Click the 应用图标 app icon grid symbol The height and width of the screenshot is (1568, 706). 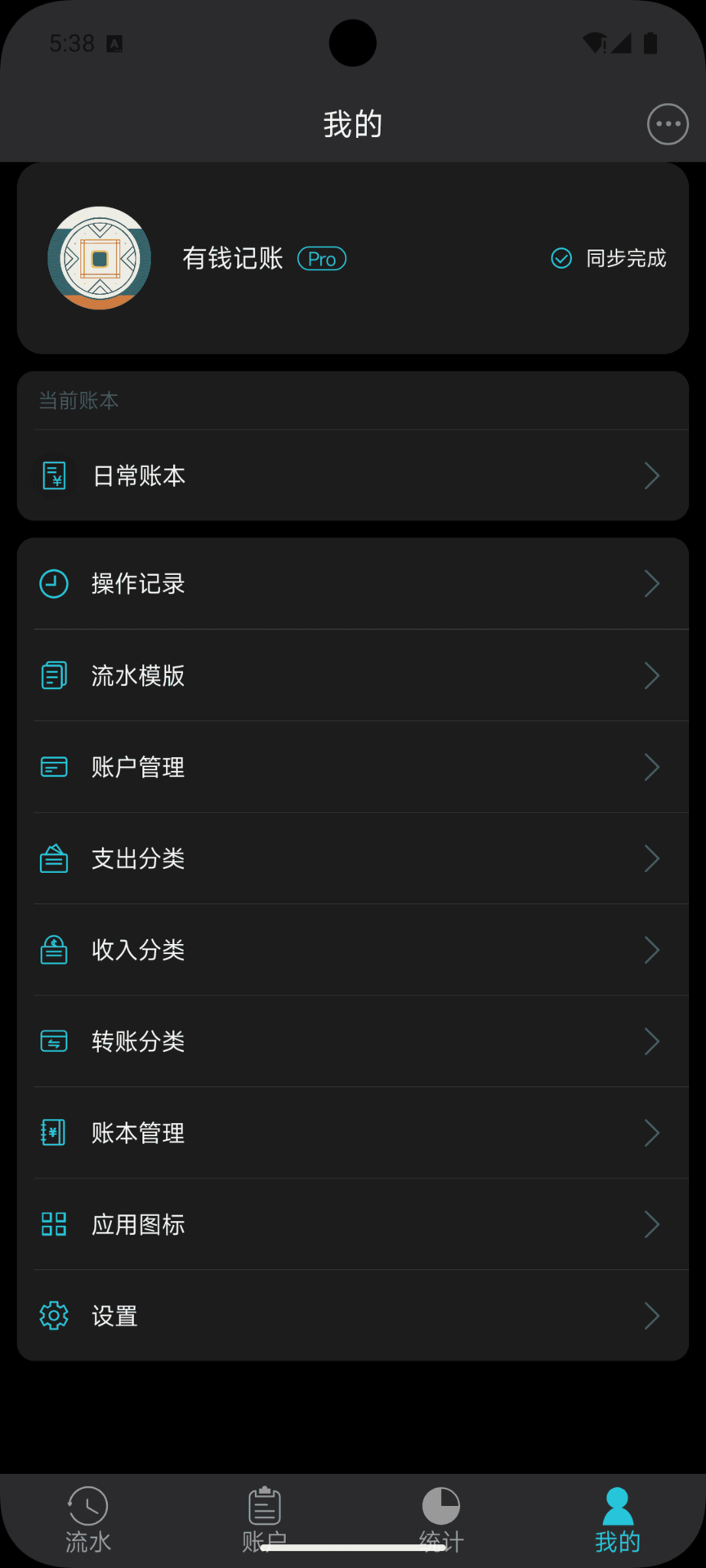53,1224
